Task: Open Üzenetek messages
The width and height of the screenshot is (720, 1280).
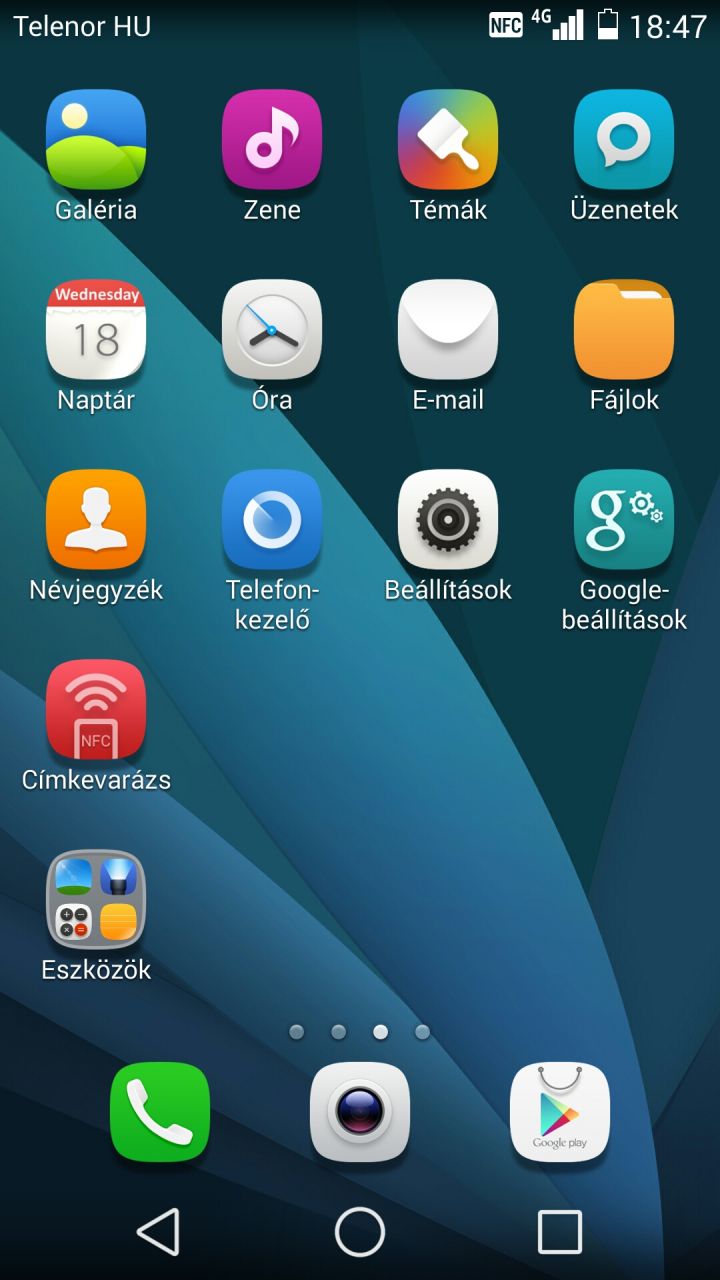Action: [x=624, y=140]
